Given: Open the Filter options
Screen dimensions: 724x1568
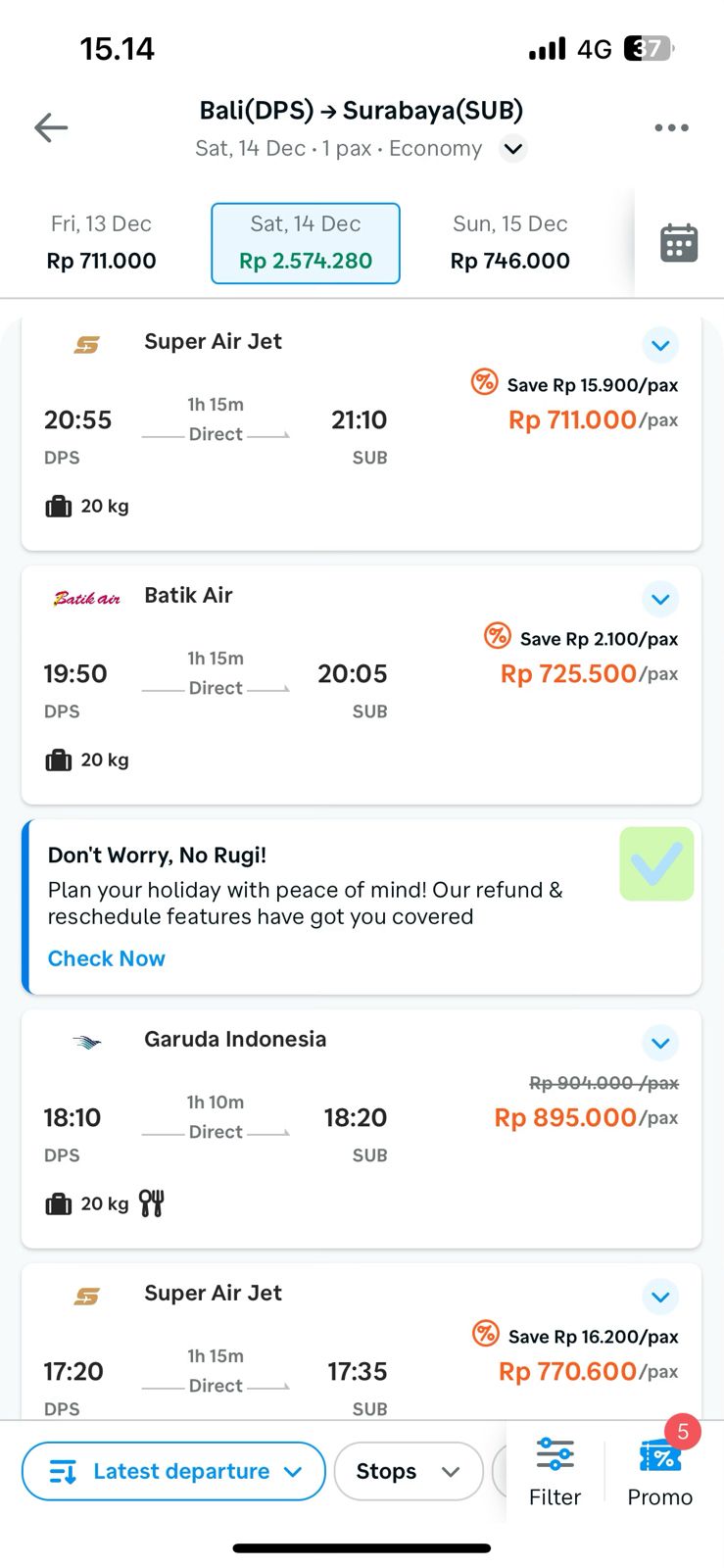Looking at the screenshot, I should point(555,1471).
